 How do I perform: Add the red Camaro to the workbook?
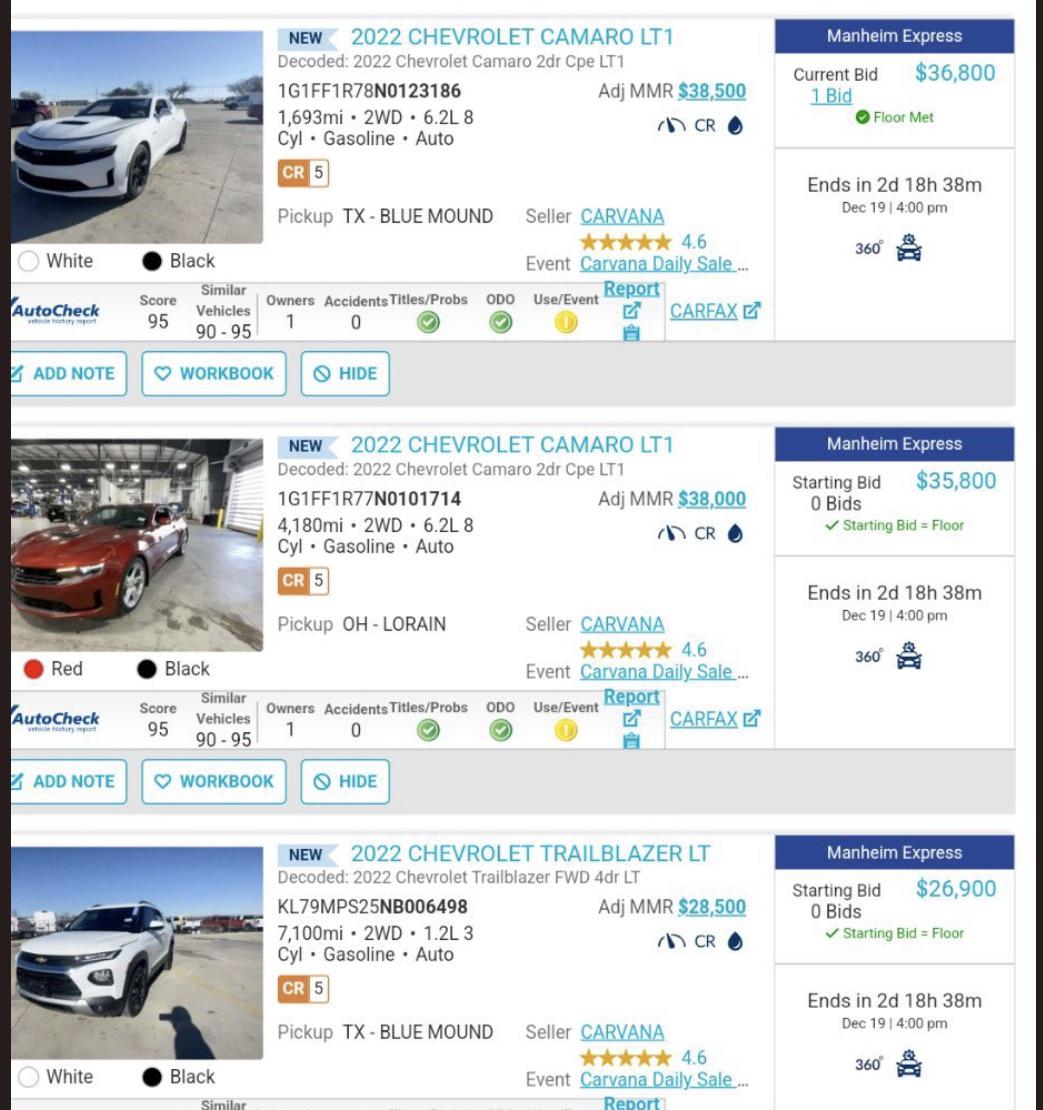tap(214, 782)
